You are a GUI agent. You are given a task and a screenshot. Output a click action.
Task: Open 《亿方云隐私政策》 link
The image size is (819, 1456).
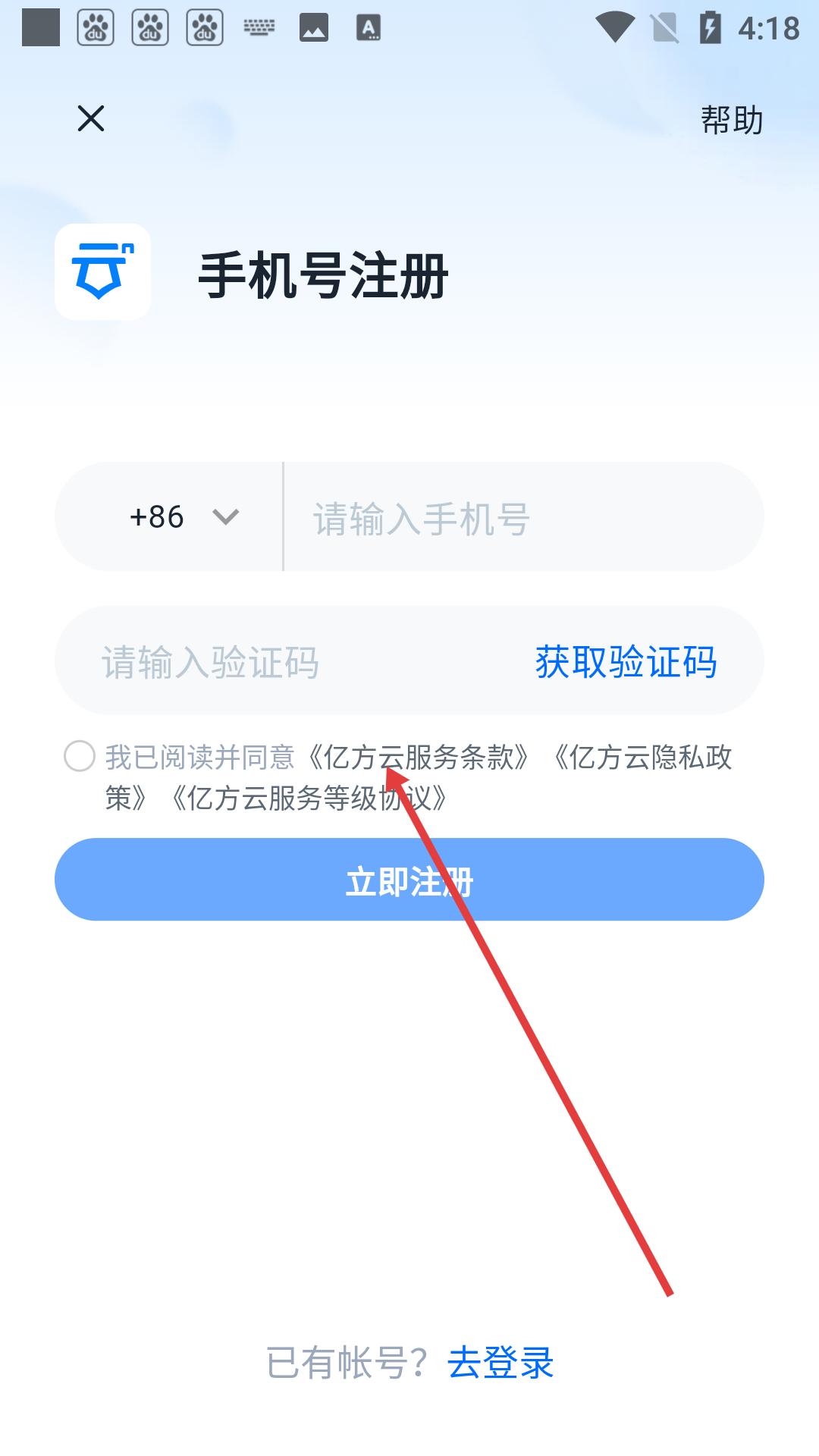coord(641,757)
